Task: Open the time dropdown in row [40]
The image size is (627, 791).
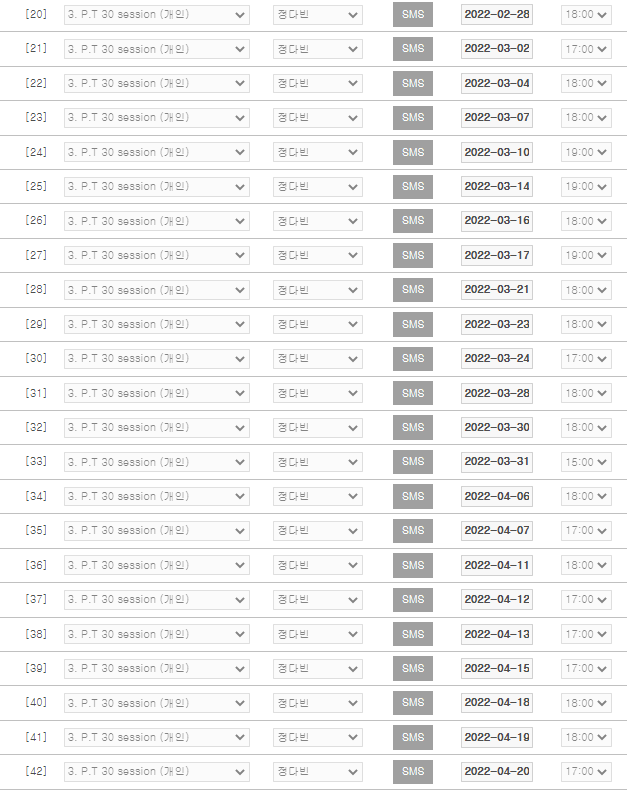Action: point(585,703)
